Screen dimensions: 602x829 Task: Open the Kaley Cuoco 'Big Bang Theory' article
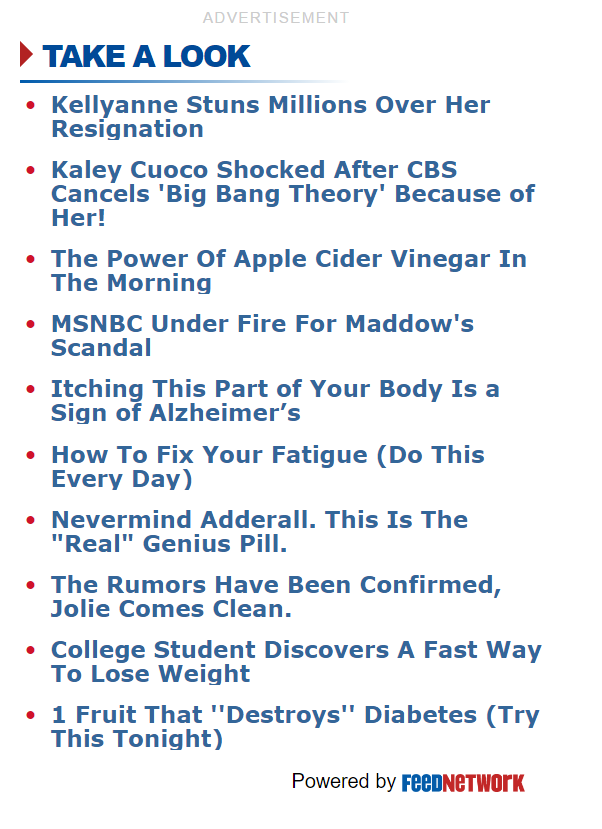pyautogui.click(x=292, y=194)
